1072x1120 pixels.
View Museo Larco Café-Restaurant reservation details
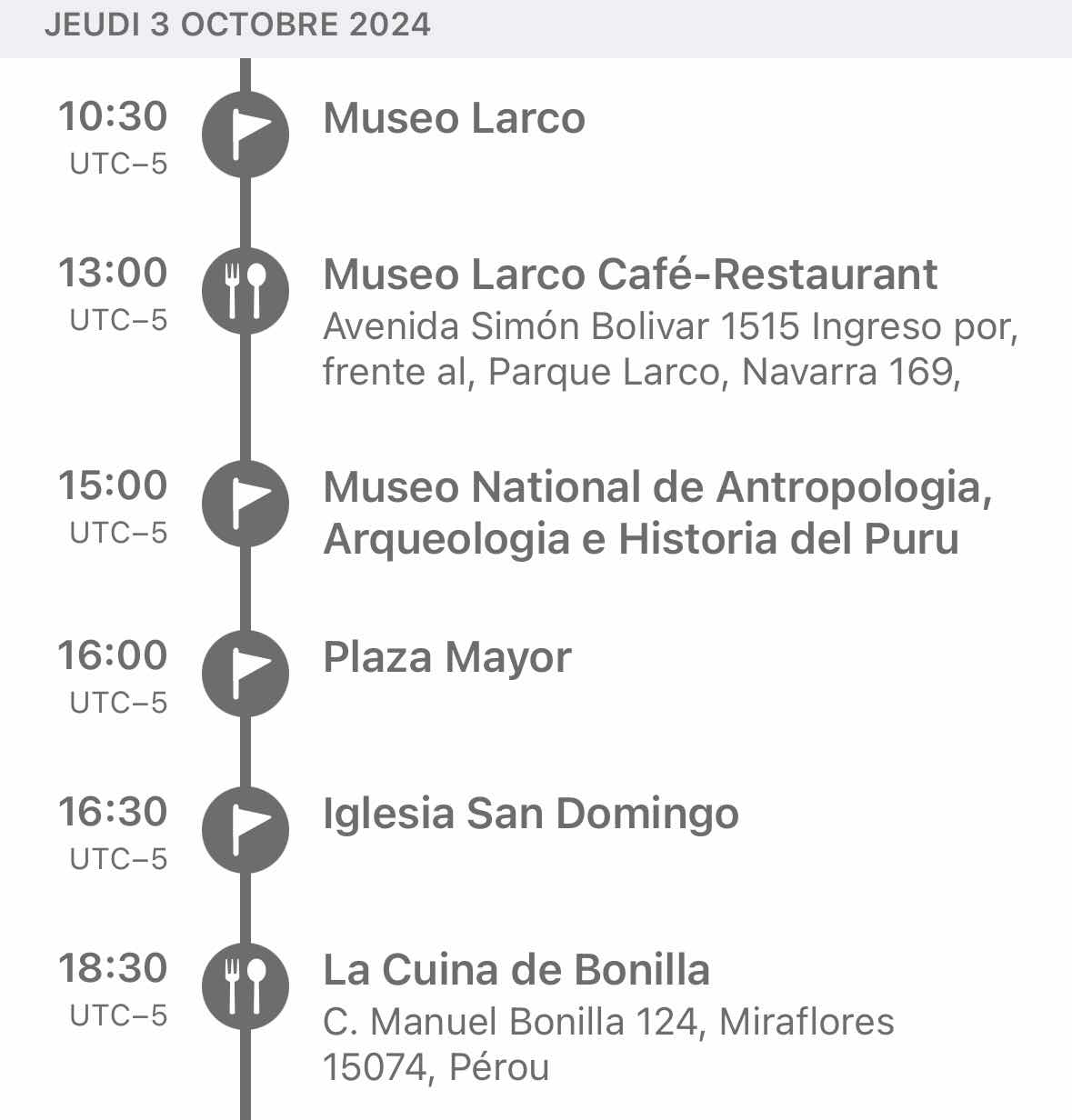point(629,275)
